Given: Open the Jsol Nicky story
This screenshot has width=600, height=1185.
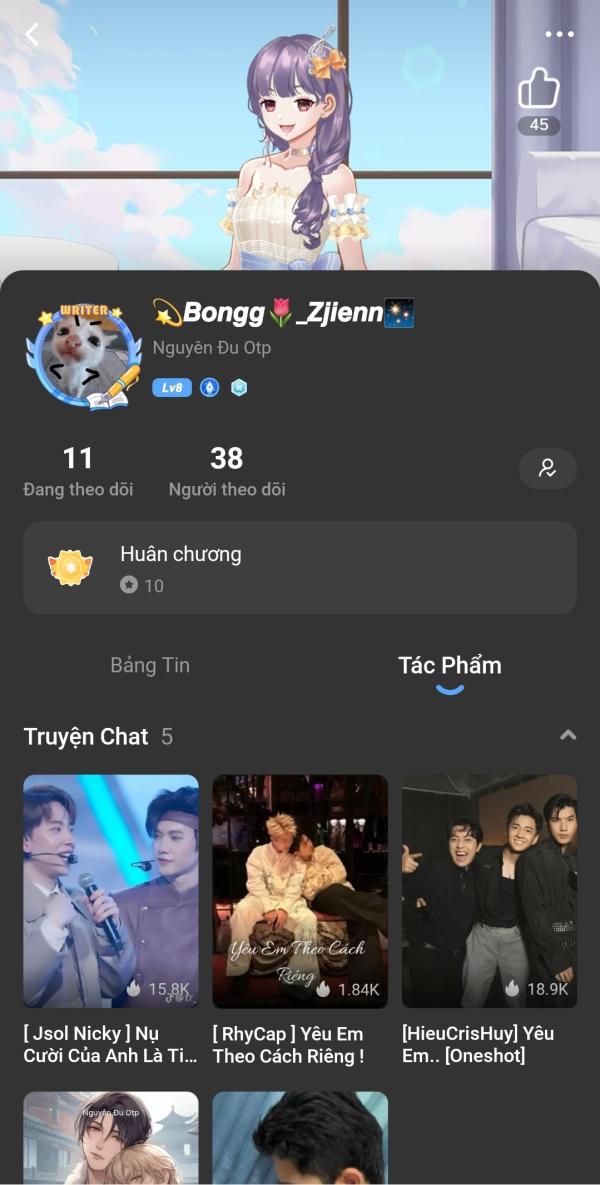Looking at the screenshot, I should [111, 891].
